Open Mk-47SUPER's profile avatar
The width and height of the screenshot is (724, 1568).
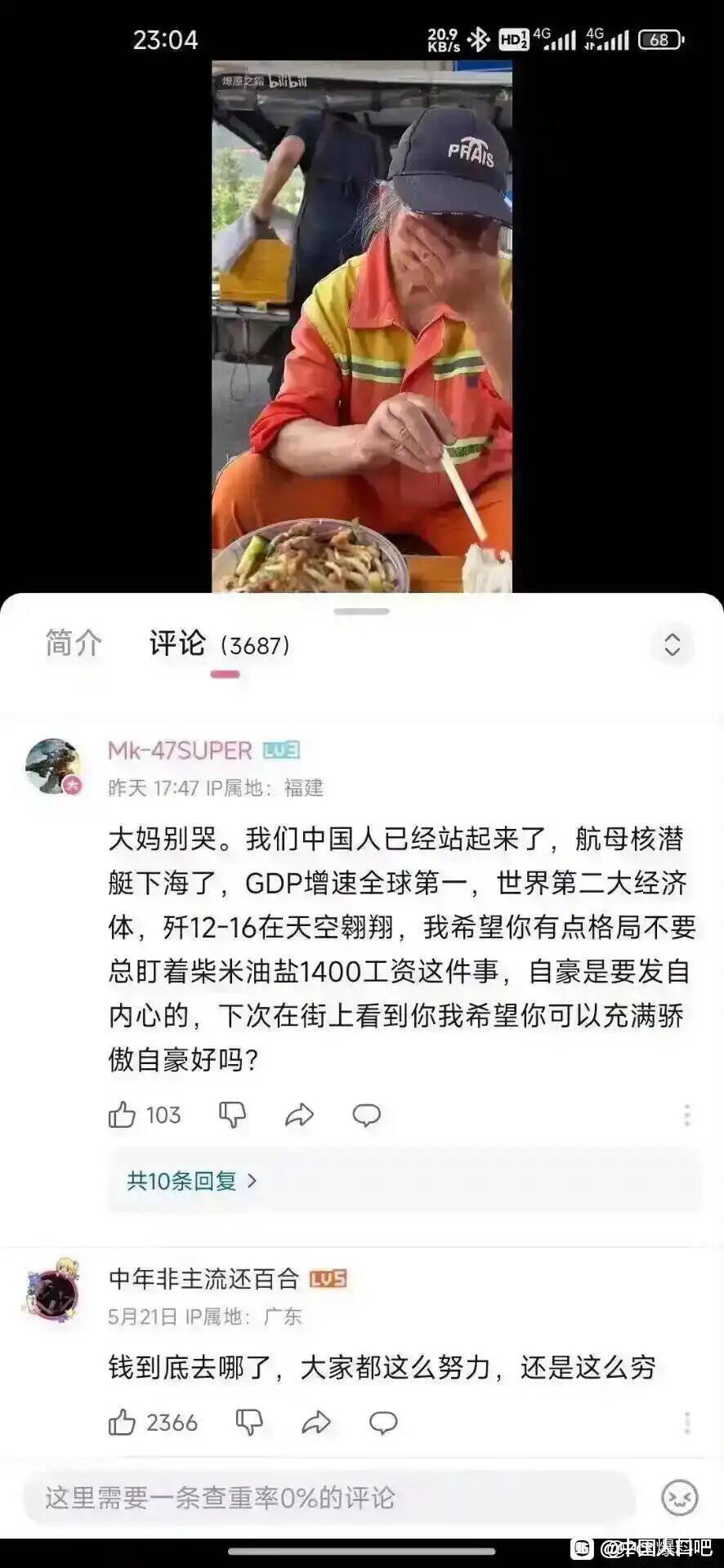tap(52, 767)
